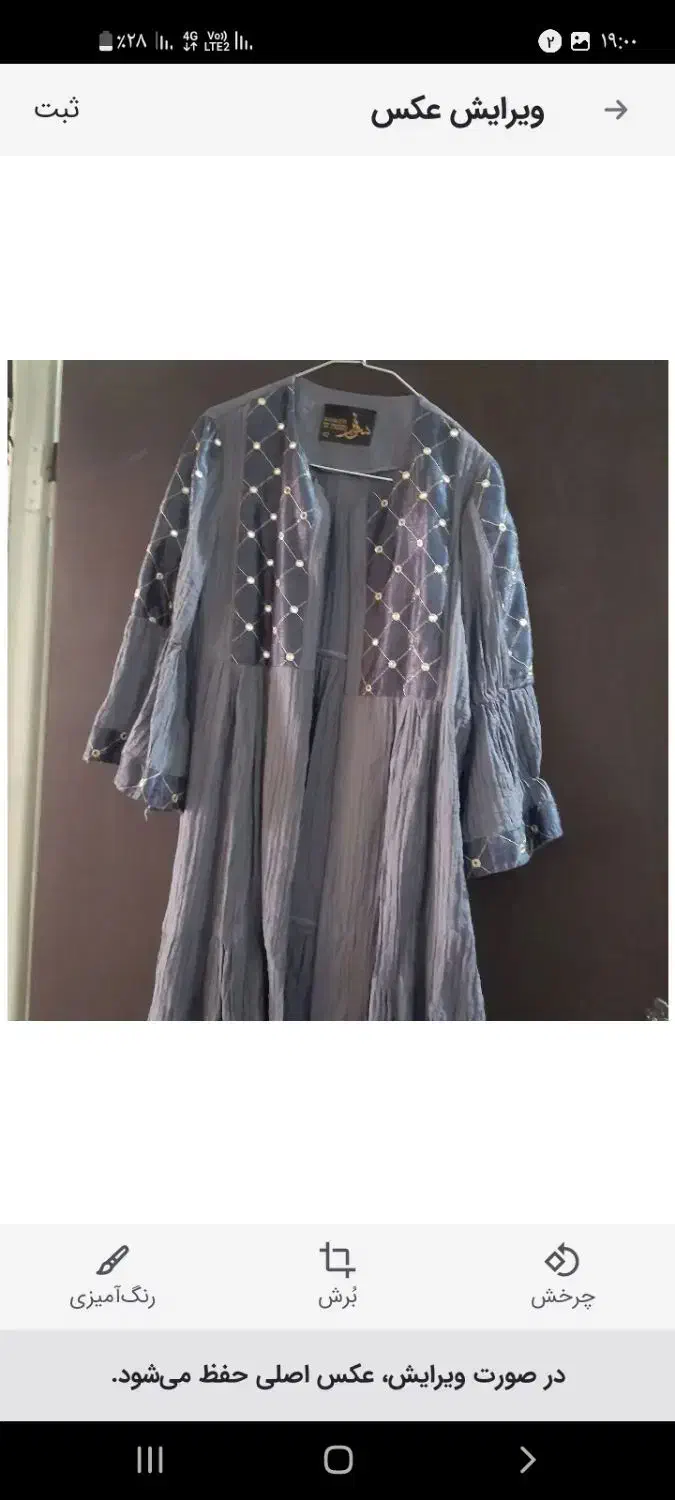Open the بُرش crop tool

pos(338,1276)
